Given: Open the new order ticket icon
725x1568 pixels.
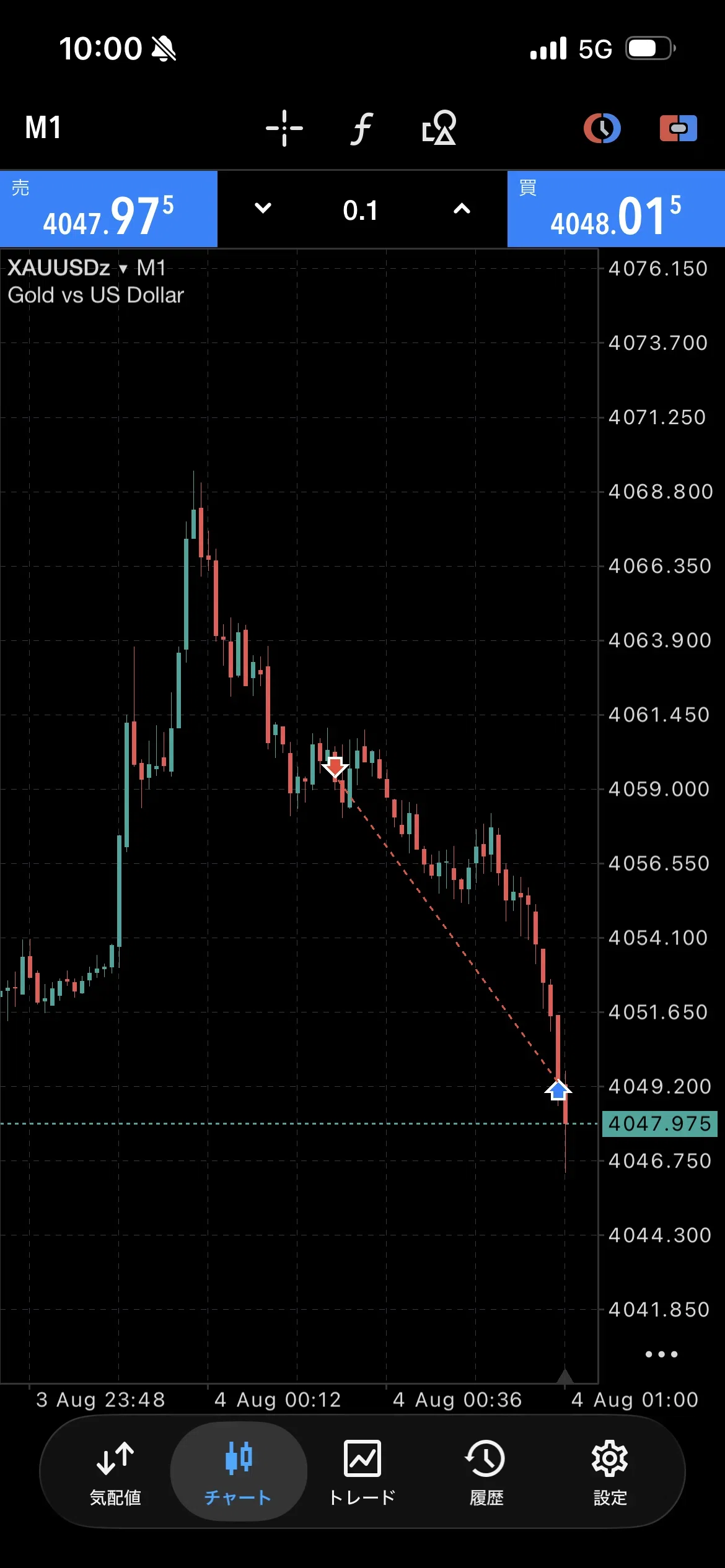Looking at the screenshot, I should tap(679, 128).
